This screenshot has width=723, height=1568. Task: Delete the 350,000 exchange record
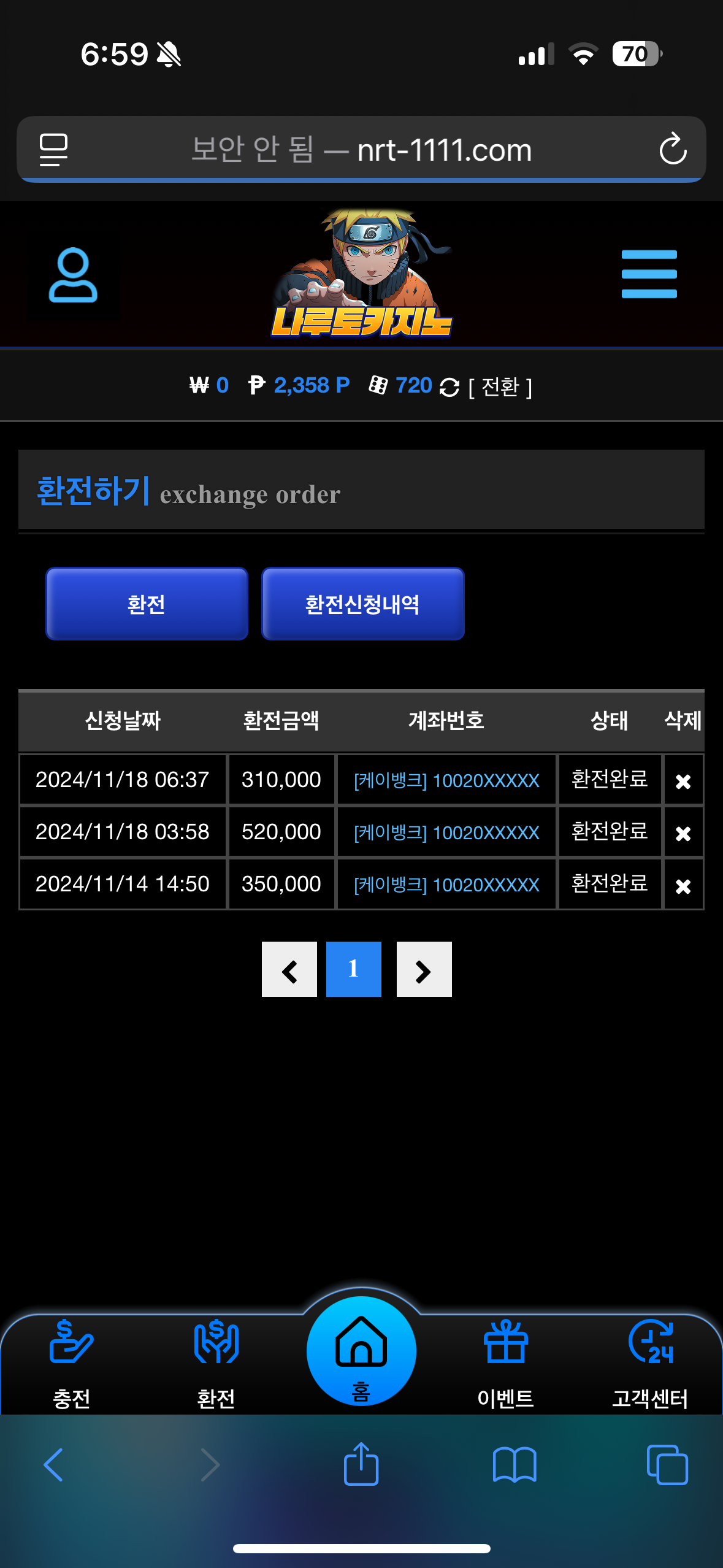point(683,885)
